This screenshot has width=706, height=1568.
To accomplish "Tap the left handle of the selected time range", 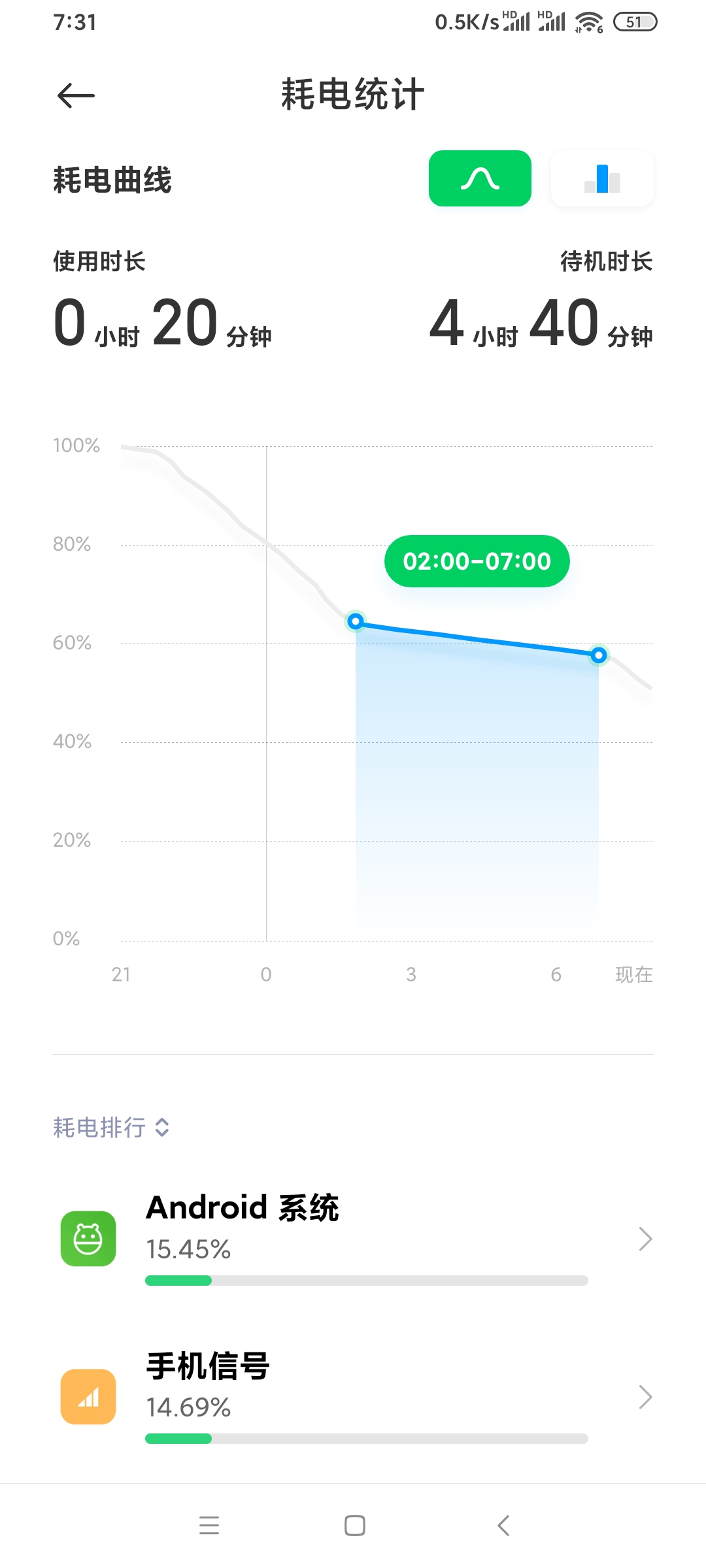I will coord(356,621).
